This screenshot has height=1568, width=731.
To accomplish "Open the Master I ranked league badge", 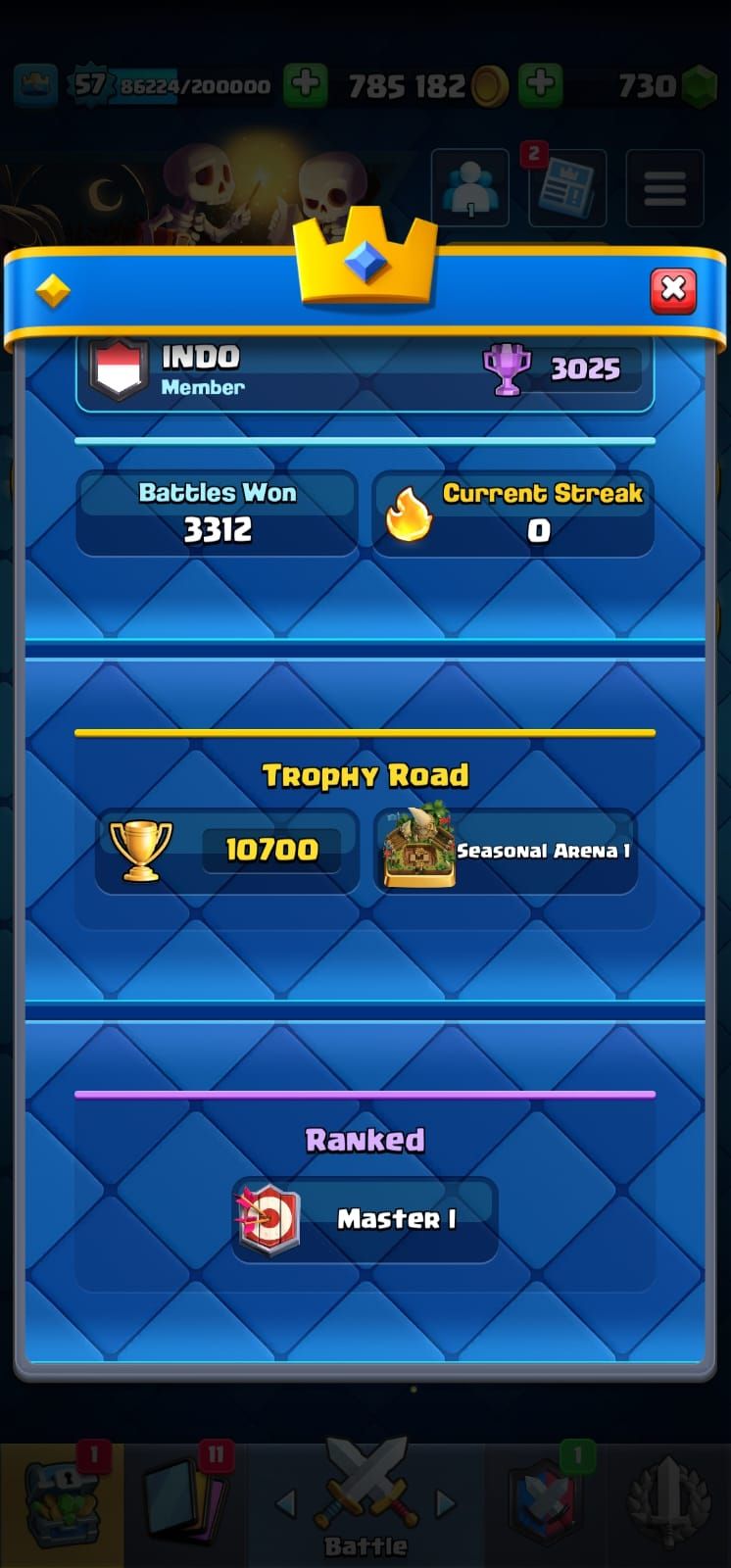I will pyautogui.click(x=365, y=1219).
